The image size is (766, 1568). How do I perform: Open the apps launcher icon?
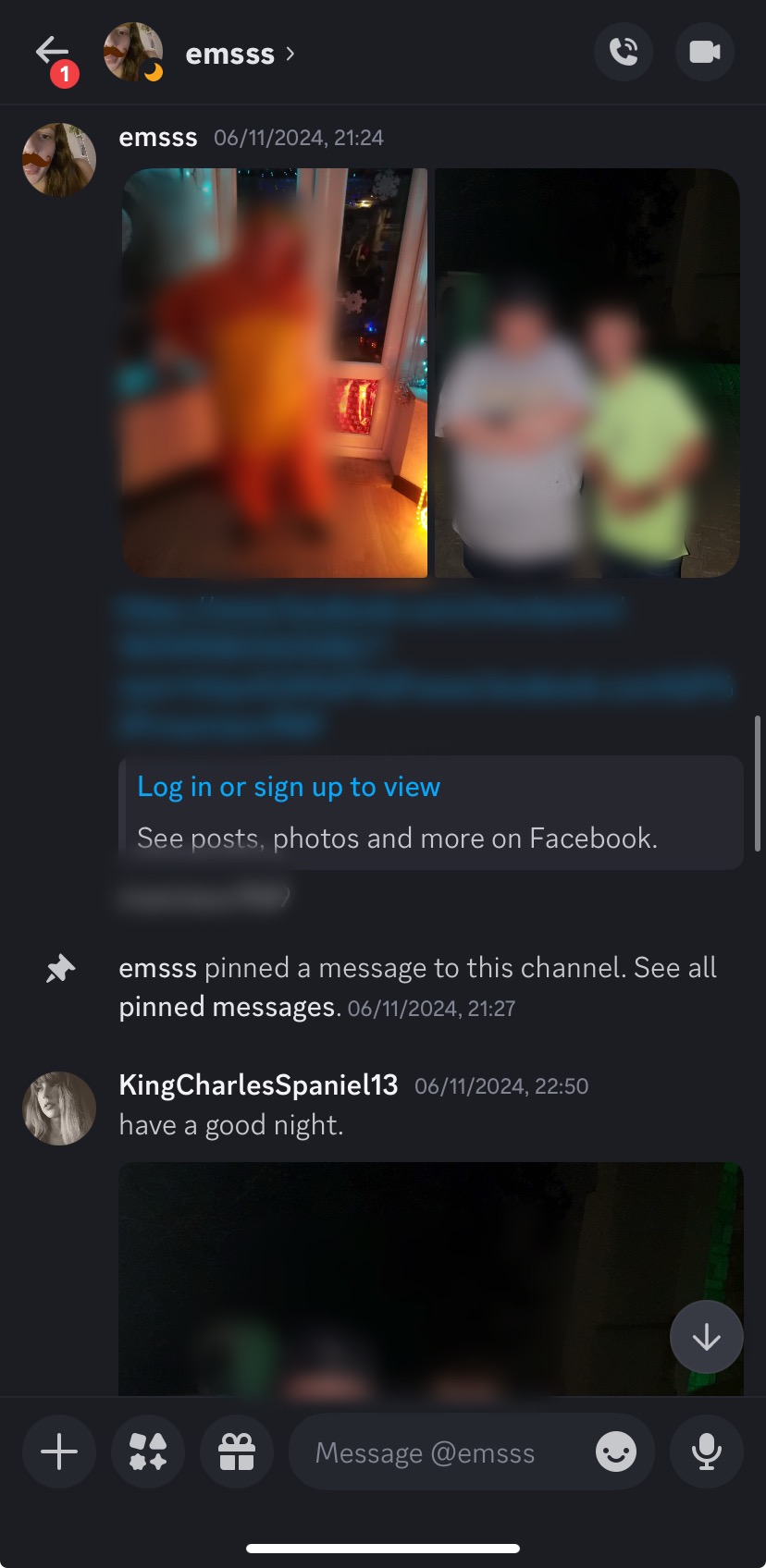(148, 1452)
